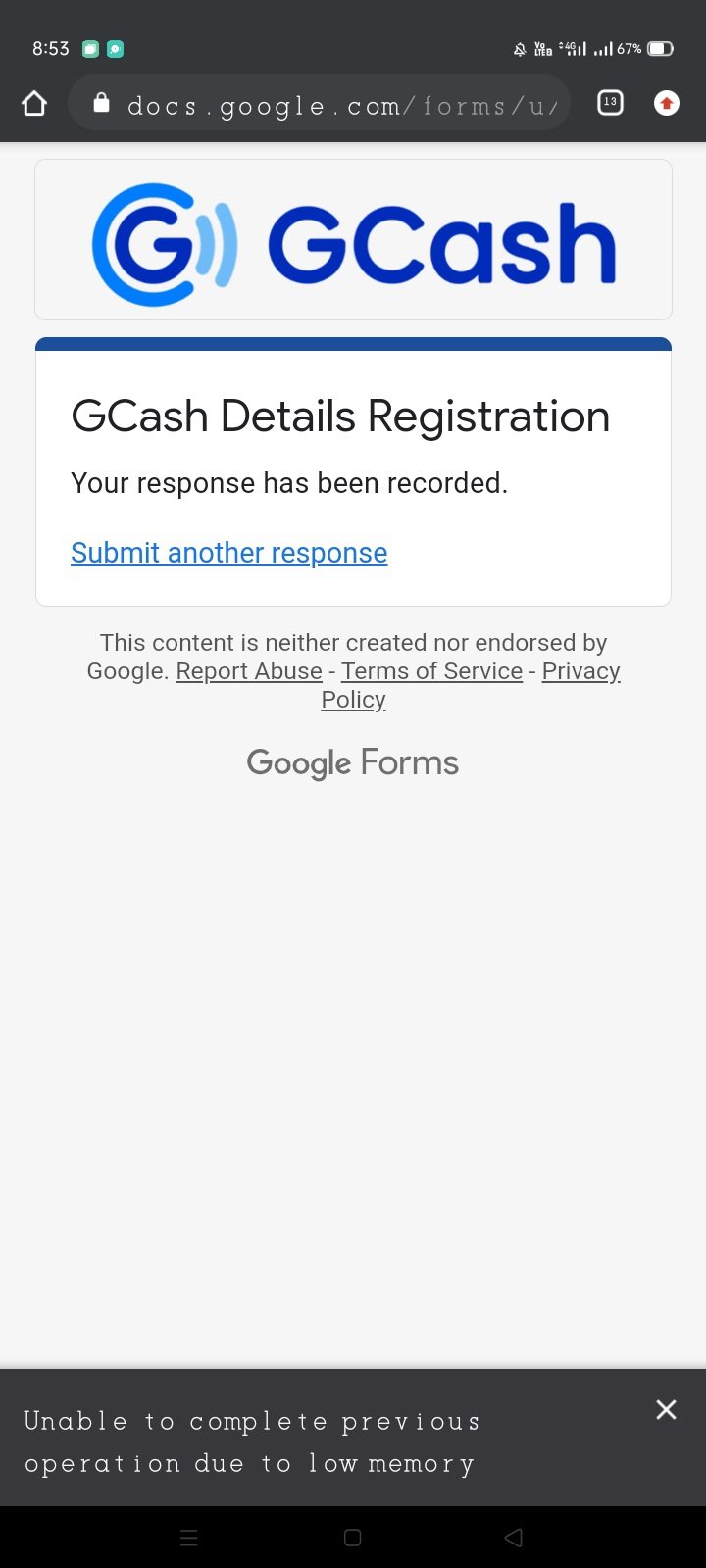Go to the browser home page
The image size is (706, 1568).
34,103
